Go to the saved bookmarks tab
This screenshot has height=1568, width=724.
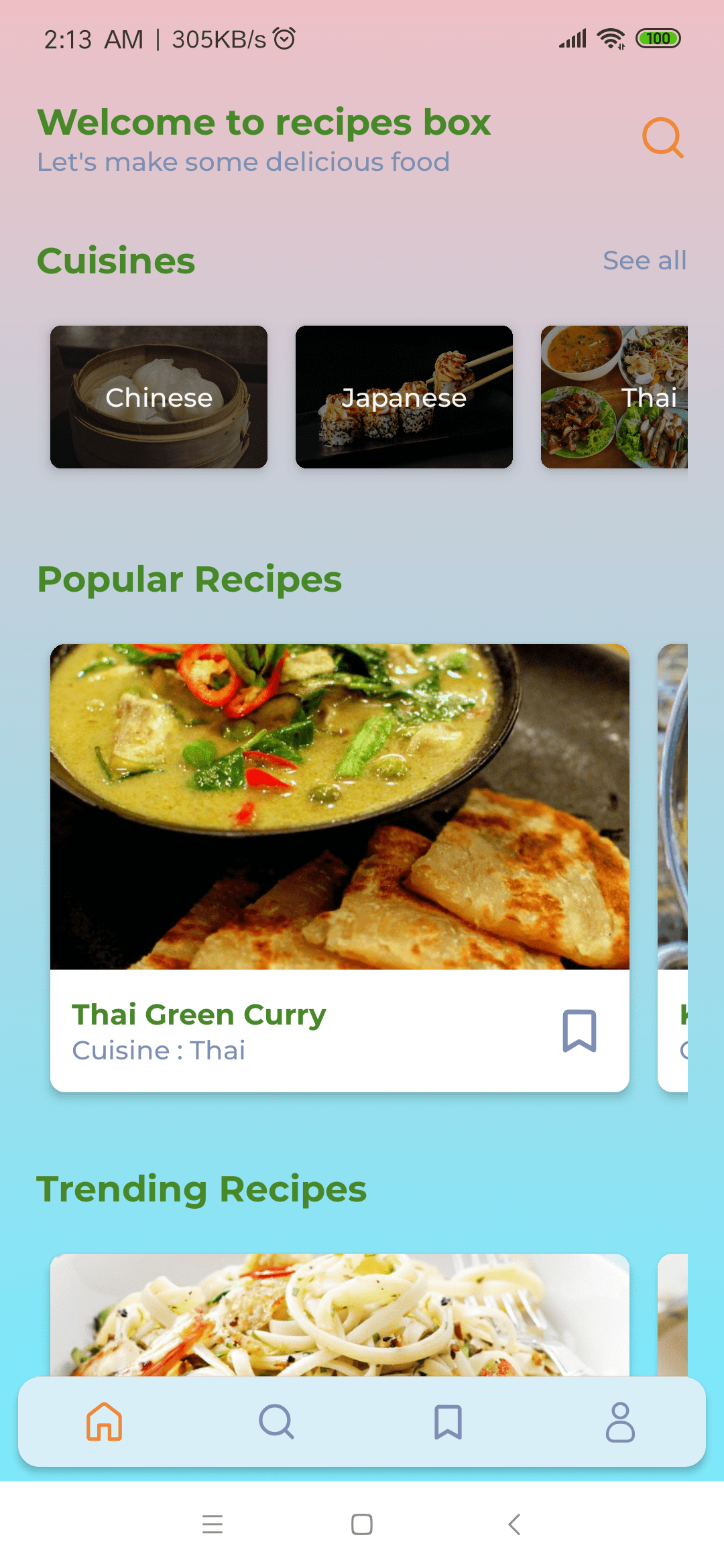(448, 1421)
